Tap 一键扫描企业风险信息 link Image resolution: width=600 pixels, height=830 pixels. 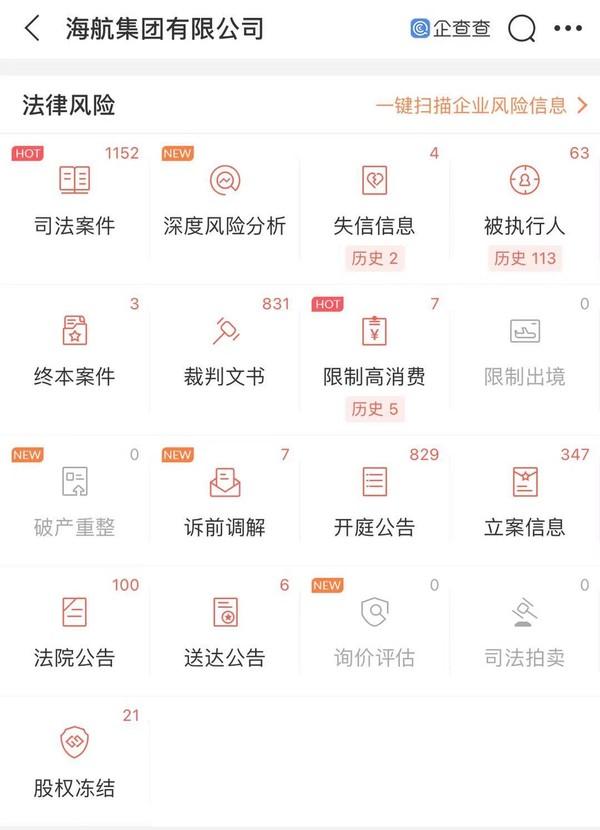point(481,105)
